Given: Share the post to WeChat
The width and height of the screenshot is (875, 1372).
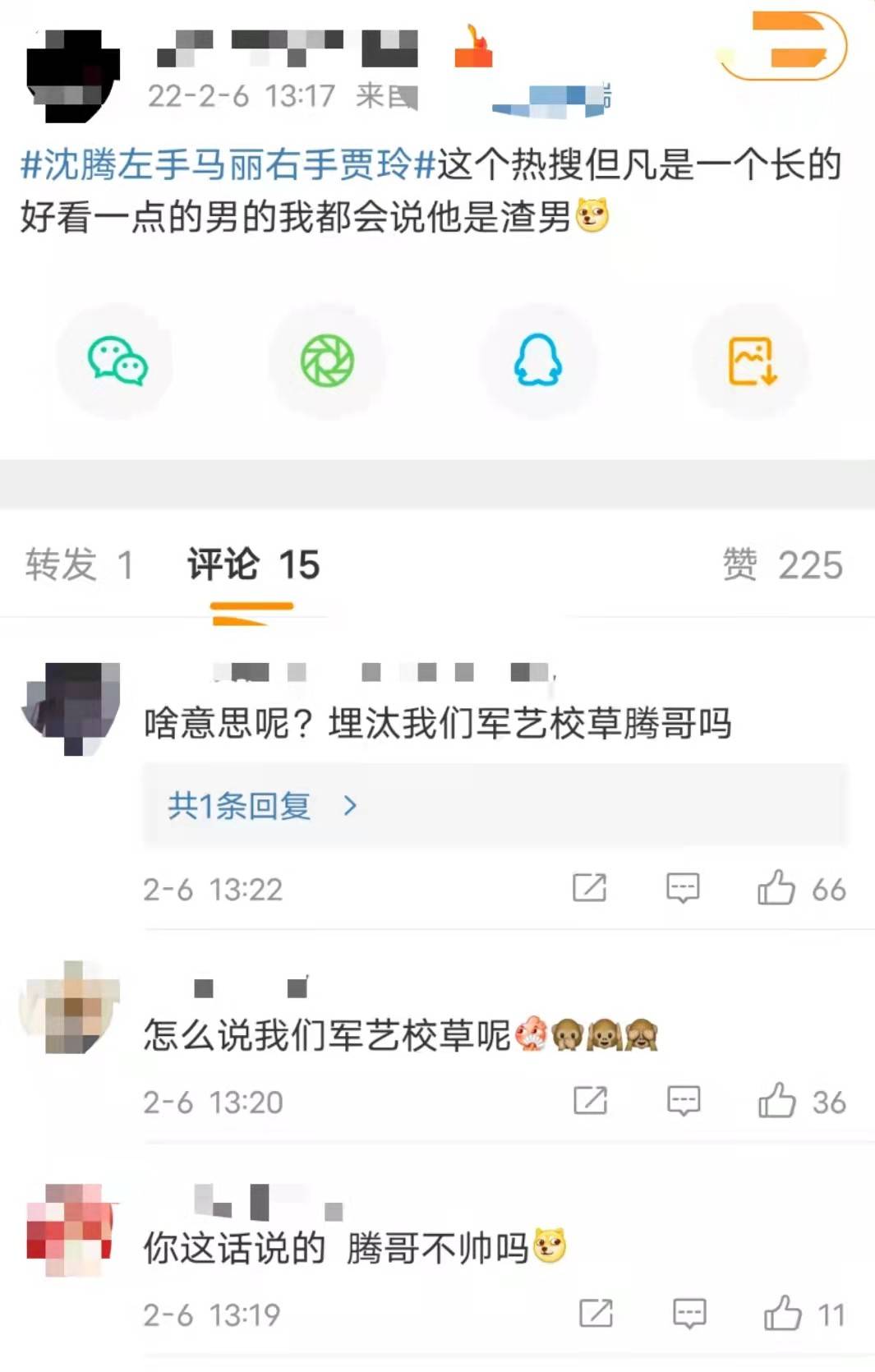Looking at the screenshot, I should click(117, 361).
